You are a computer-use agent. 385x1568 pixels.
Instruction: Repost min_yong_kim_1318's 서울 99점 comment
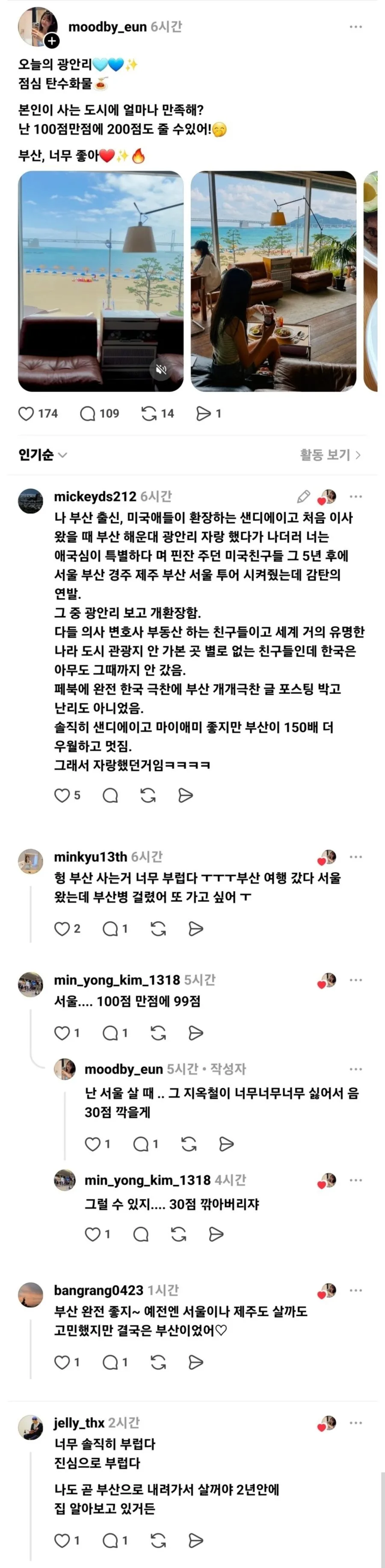click(x=158, y=1033)
